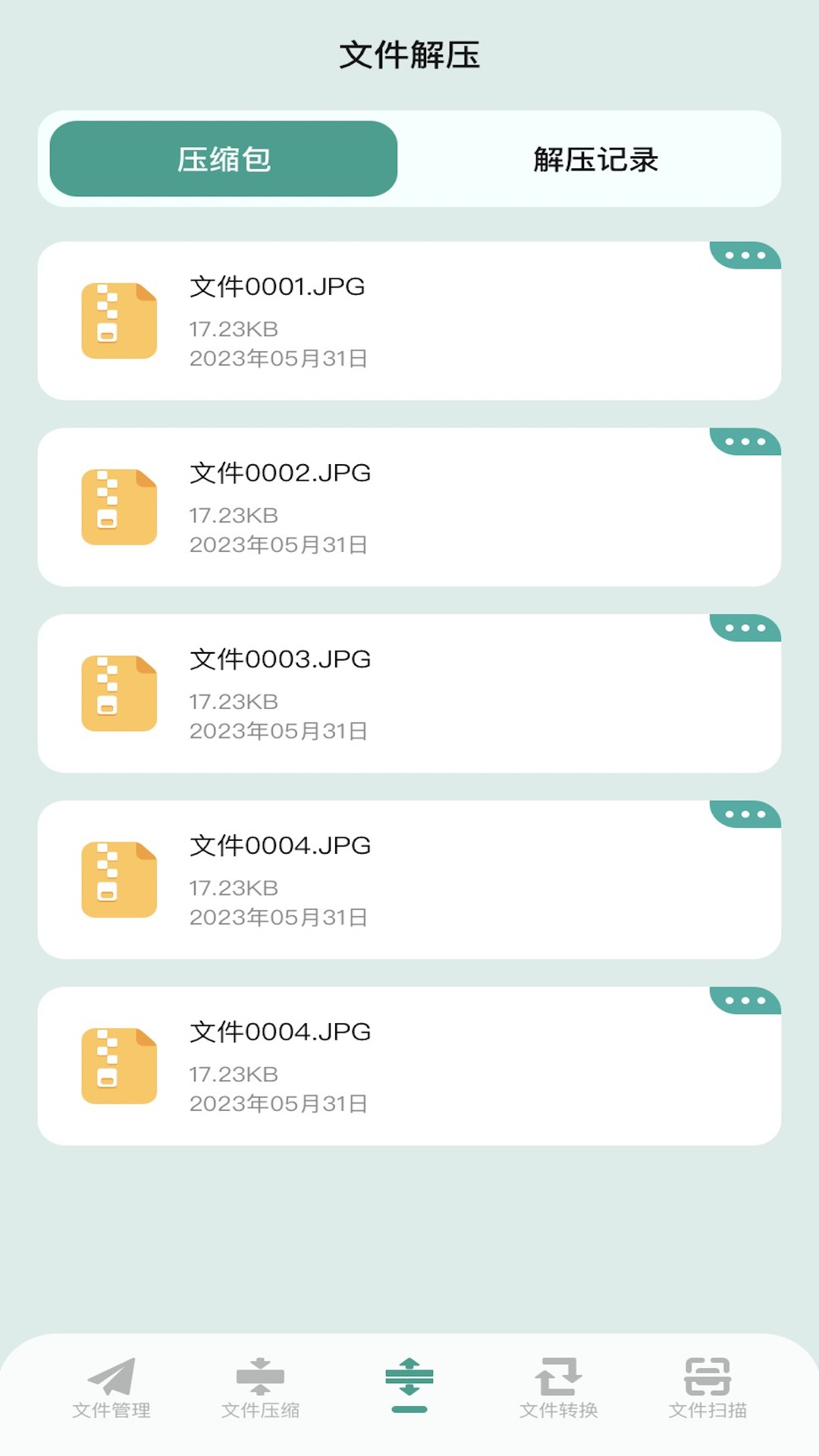Image resolution: width=819 pixels, height=1456 pixels.
Task: Open the options menu on the fourth file card
Action: coord(744,816)
